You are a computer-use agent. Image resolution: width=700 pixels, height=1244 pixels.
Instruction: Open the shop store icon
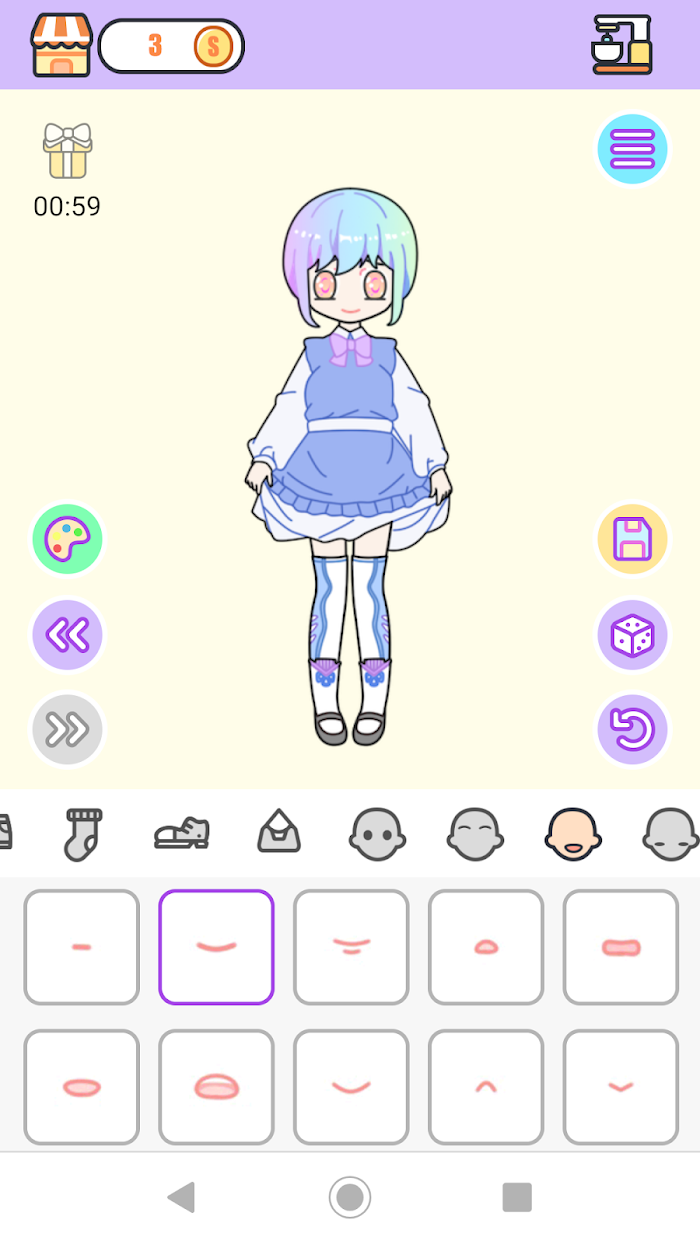62,45
